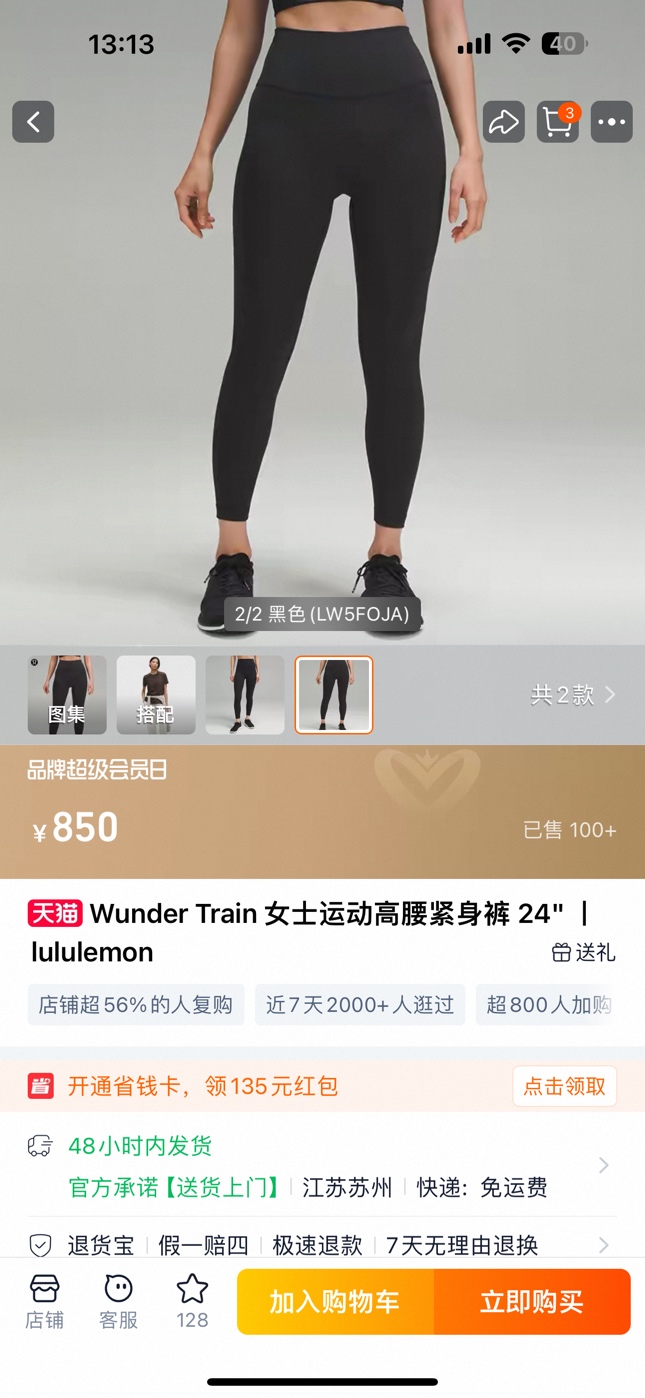Screen dimensions: 645x1398
Task: Open the 店铺超56%的人复购 tag
Action: (x=136, y=1005)
